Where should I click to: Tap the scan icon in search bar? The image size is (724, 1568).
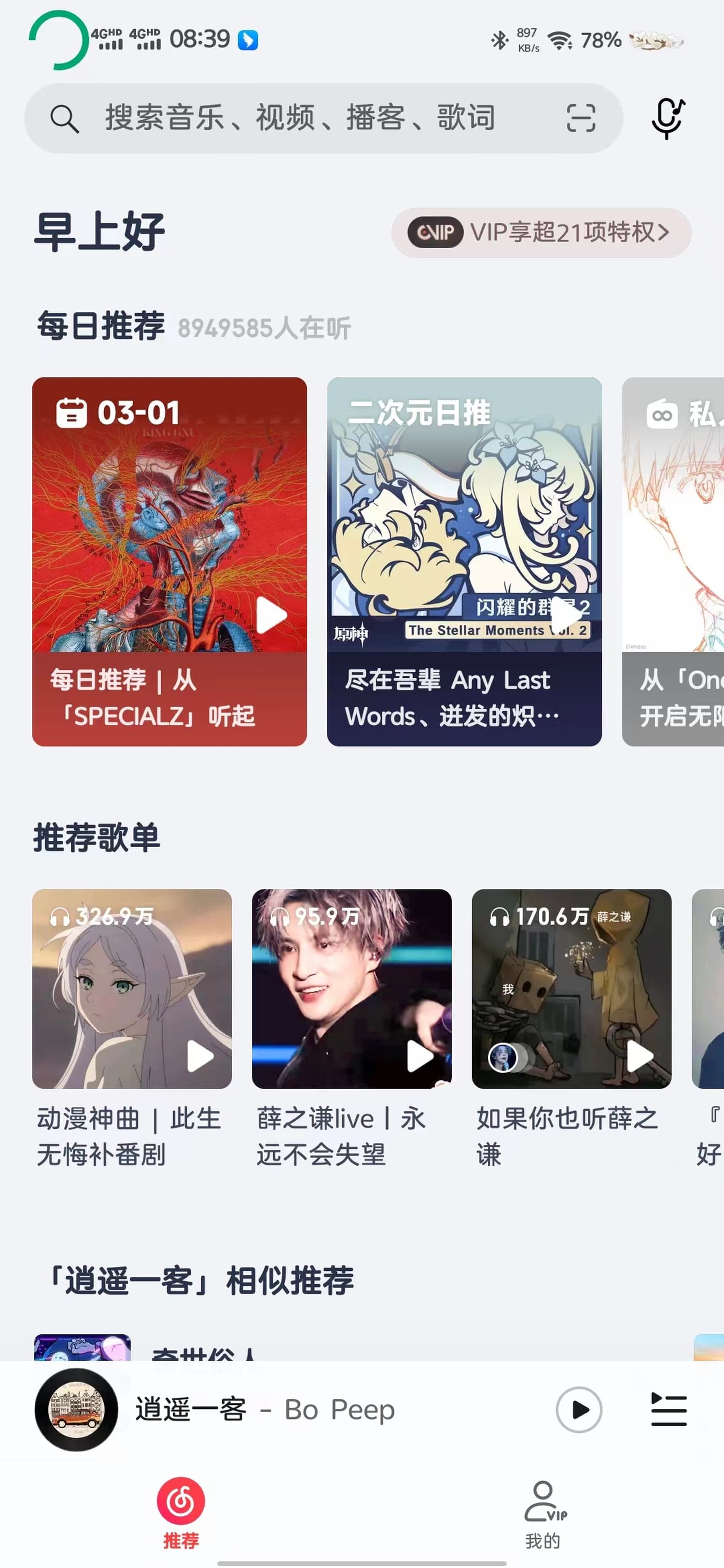(580, 117)
